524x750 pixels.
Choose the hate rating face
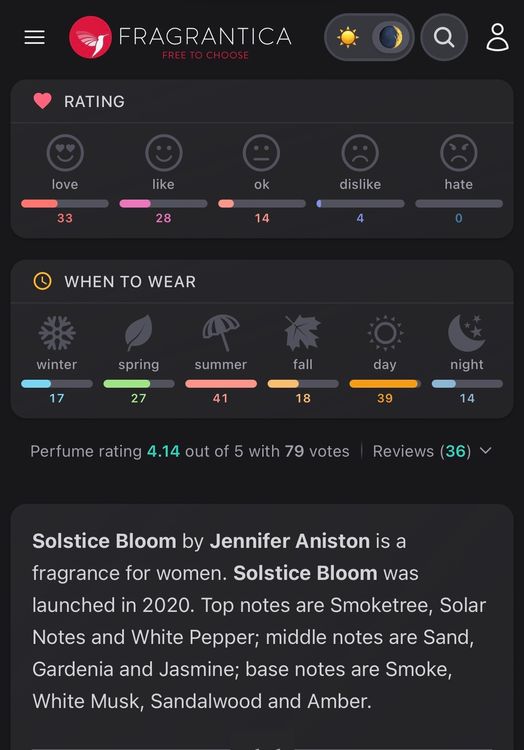point(458,153)
